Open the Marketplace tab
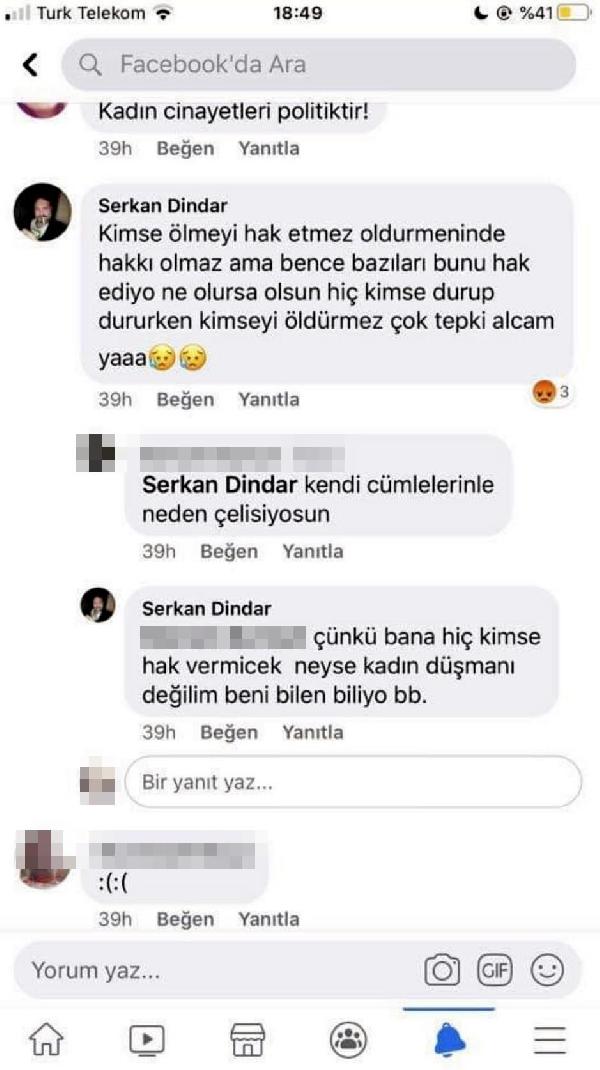600x1070 pixels. (x=247, y=1040)
